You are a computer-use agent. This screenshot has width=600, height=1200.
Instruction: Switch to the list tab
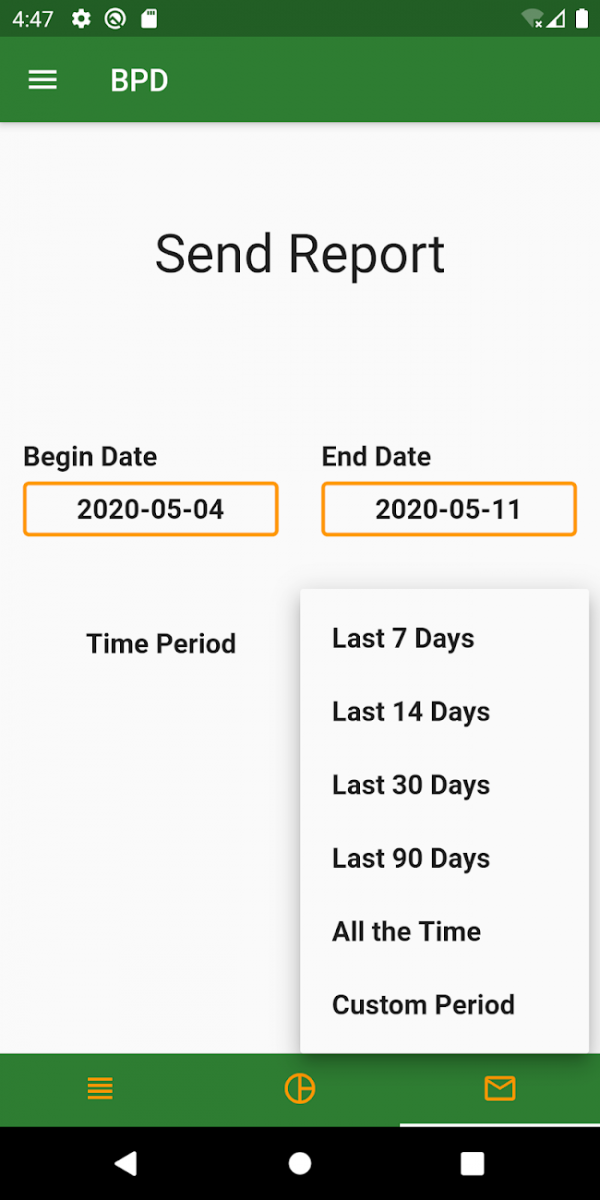(x=100, y=1089)
